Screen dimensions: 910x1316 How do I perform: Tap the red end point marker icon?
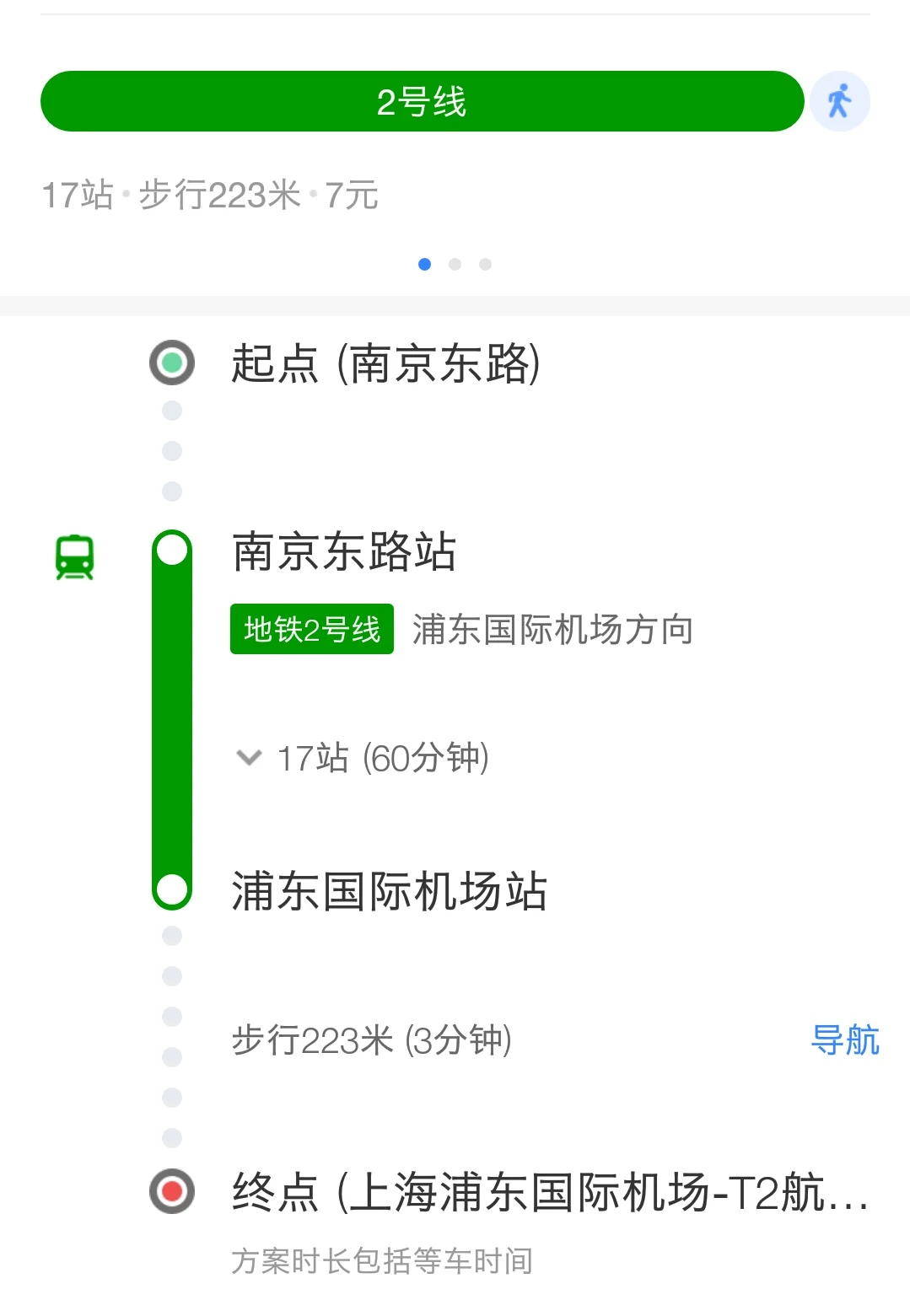(172, 1191)
